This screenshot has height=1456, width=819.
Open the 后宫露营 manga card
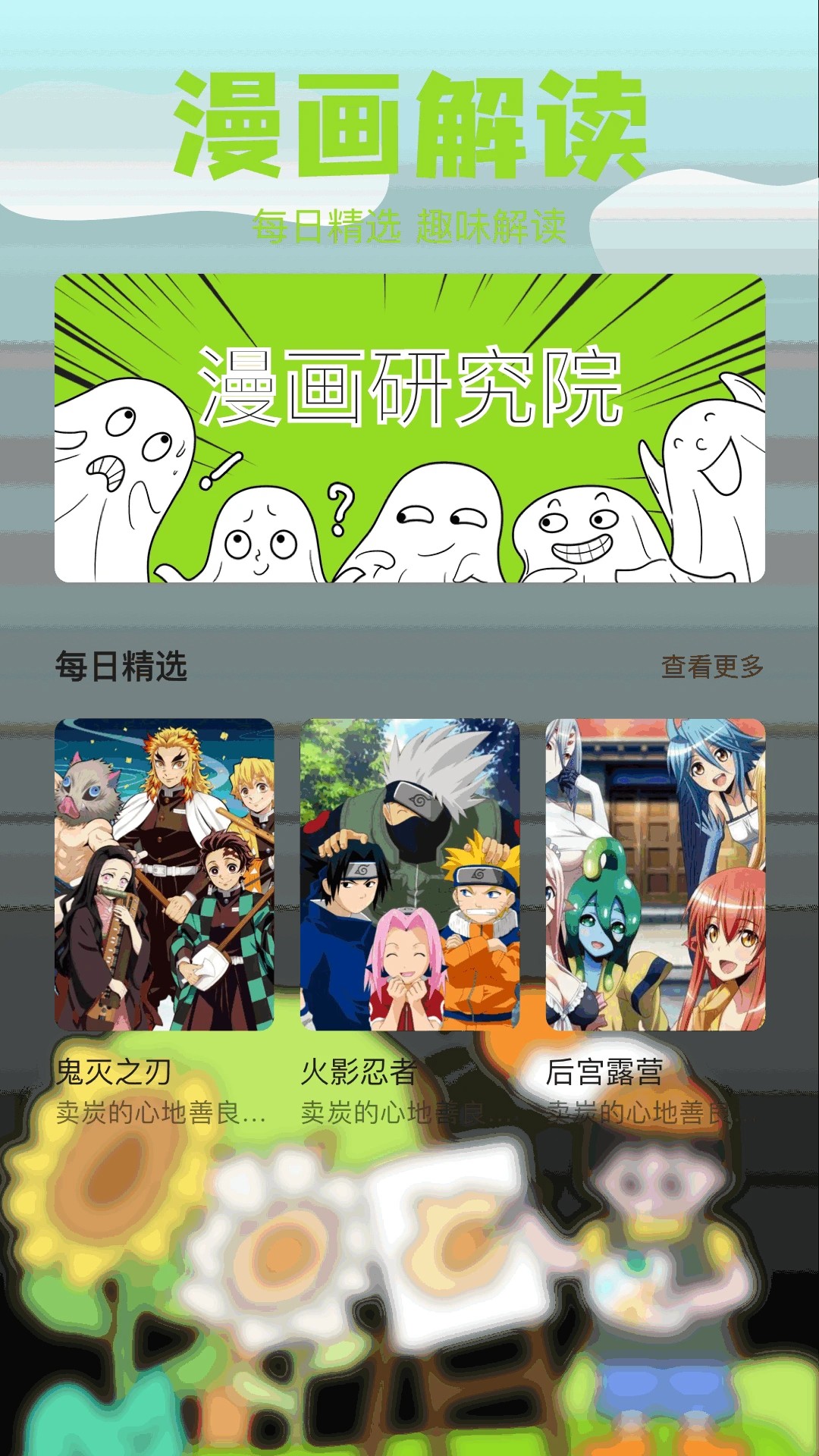tap(655, 874)
